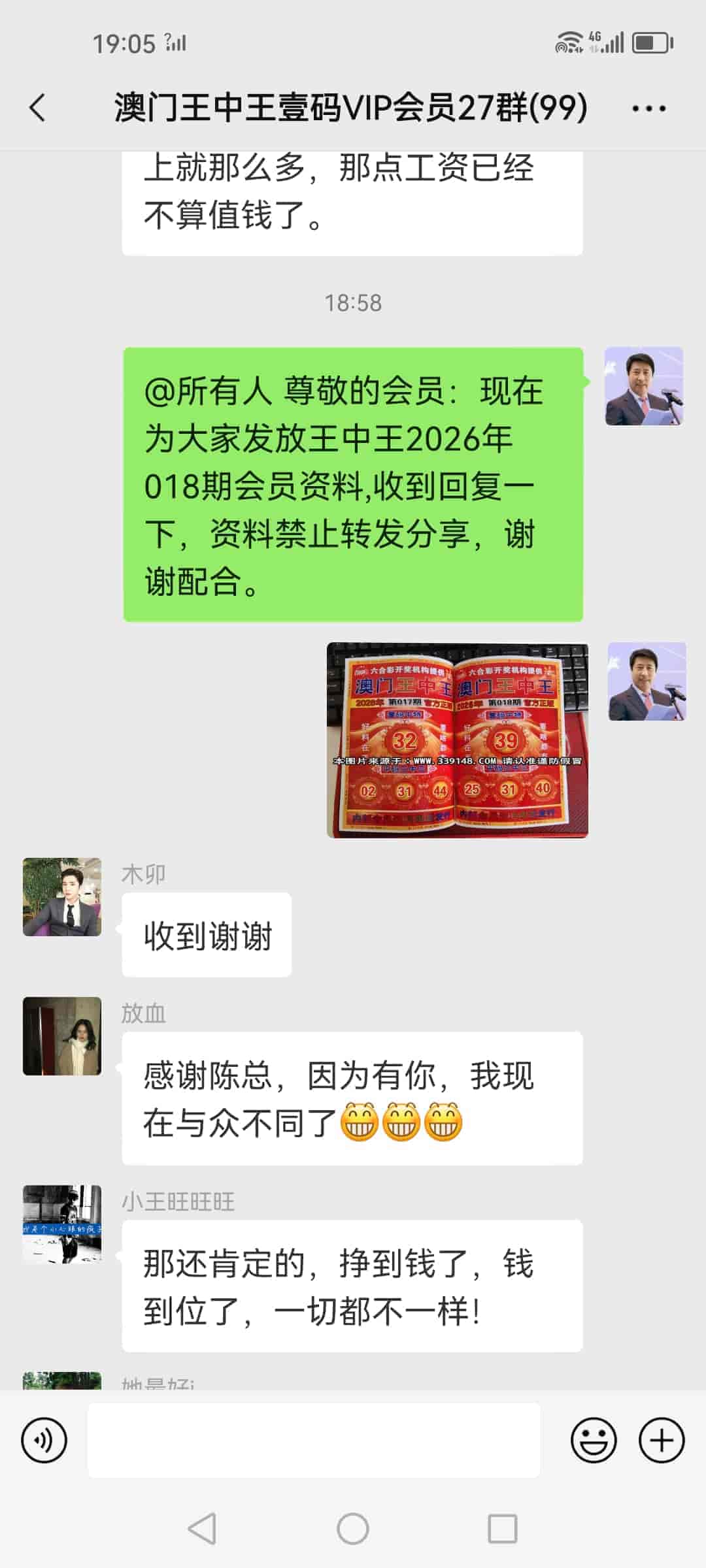Screen dimensions: 706x1568
Task: View 放血's profile avatar
Action: point(62,1036)
